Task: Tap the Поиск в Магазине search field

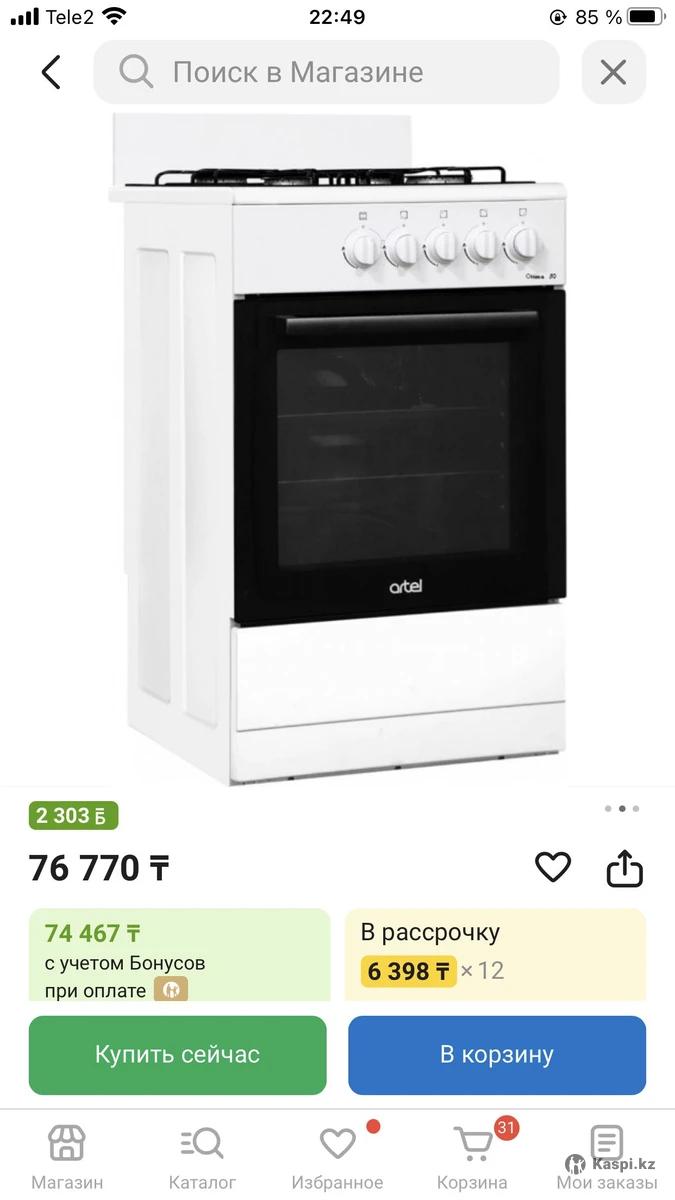Action: [x=326, y=72]
